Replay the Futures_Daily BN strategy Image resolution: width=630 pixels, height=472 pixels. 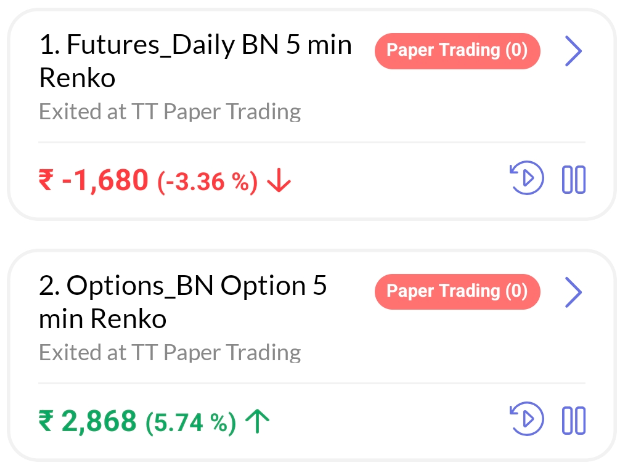tap(526, 180)
